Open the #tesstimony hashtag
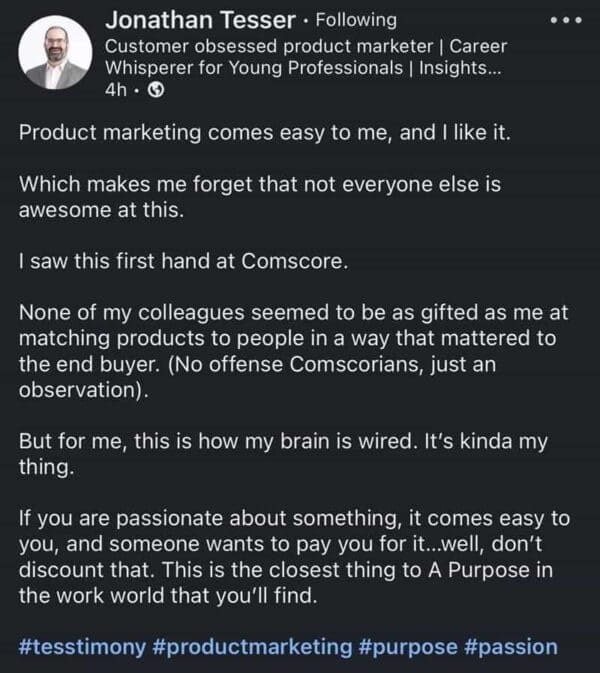This screenshot has height=673, width=600. (x=81, y=646)
